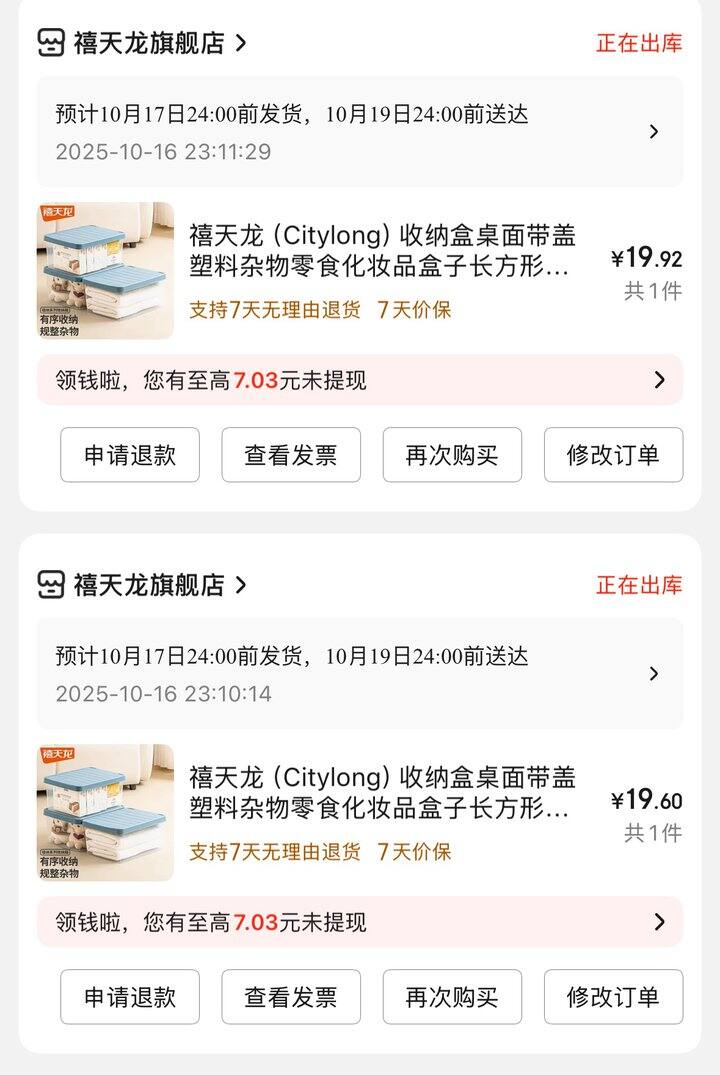View invoice 查看发票 for the ¥19.92 order
720x1075 pixels.
point(291,455)
